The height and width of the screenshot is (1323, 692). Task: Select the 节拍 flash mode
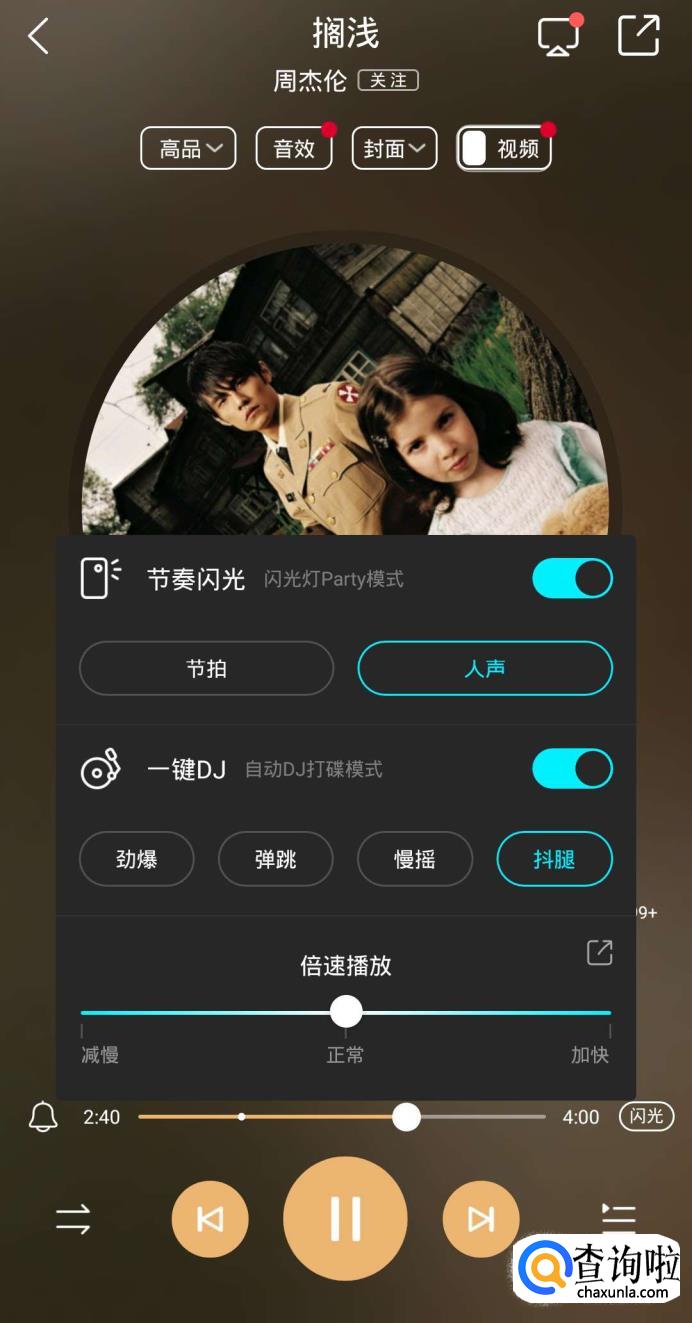pos(206,668)
